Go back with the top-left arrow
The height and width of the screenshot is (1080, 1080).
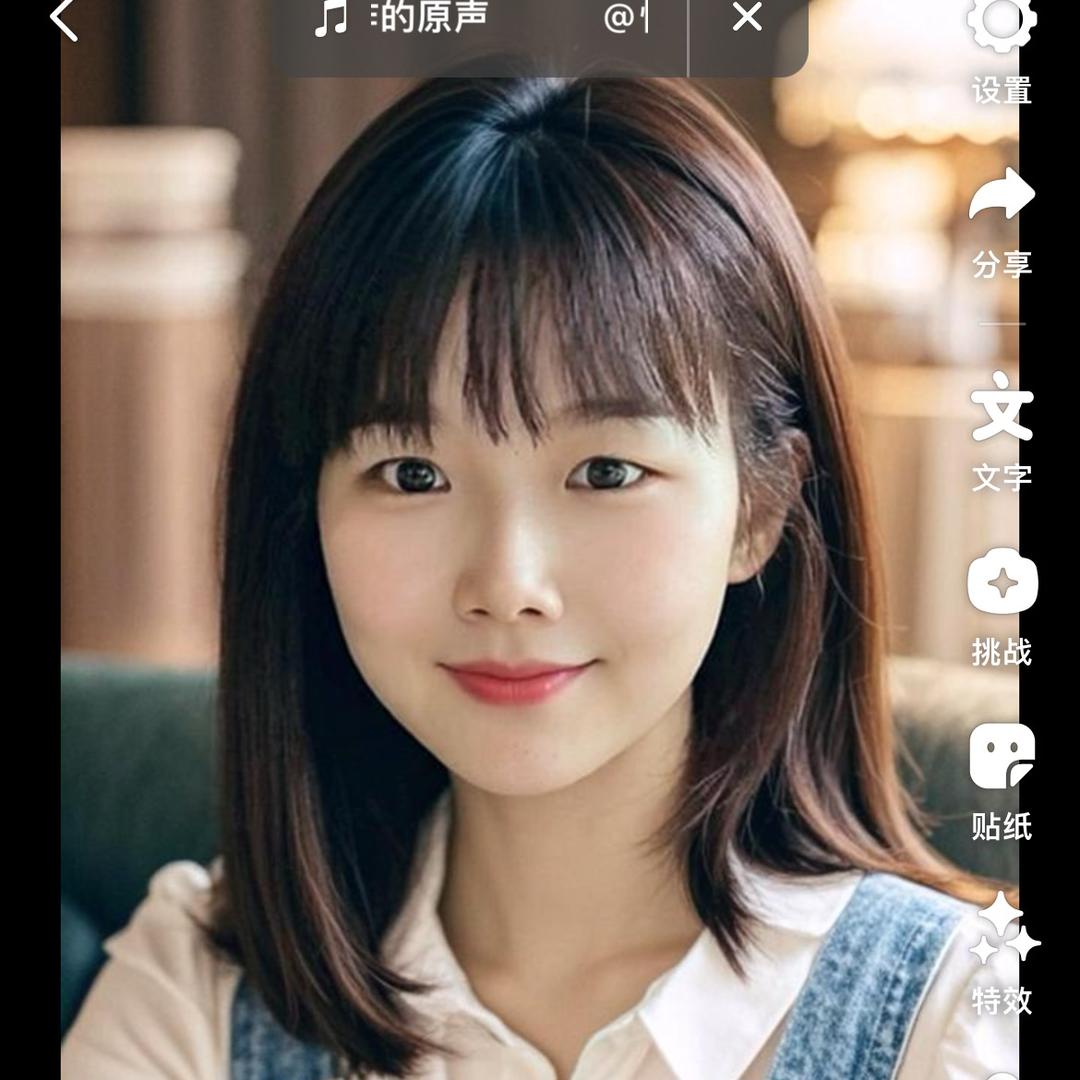64,20
